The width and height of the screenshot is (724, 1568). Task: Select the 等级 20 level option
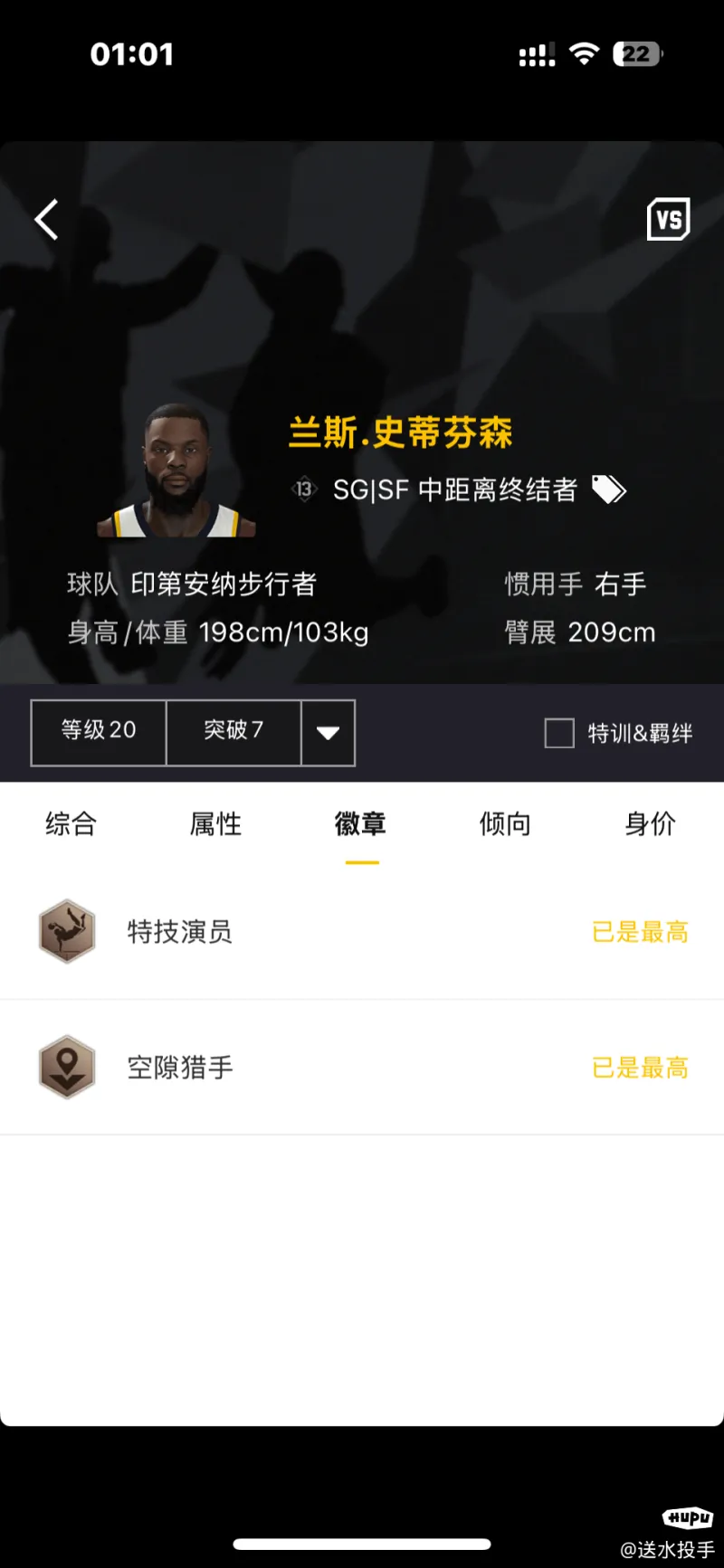99,731
